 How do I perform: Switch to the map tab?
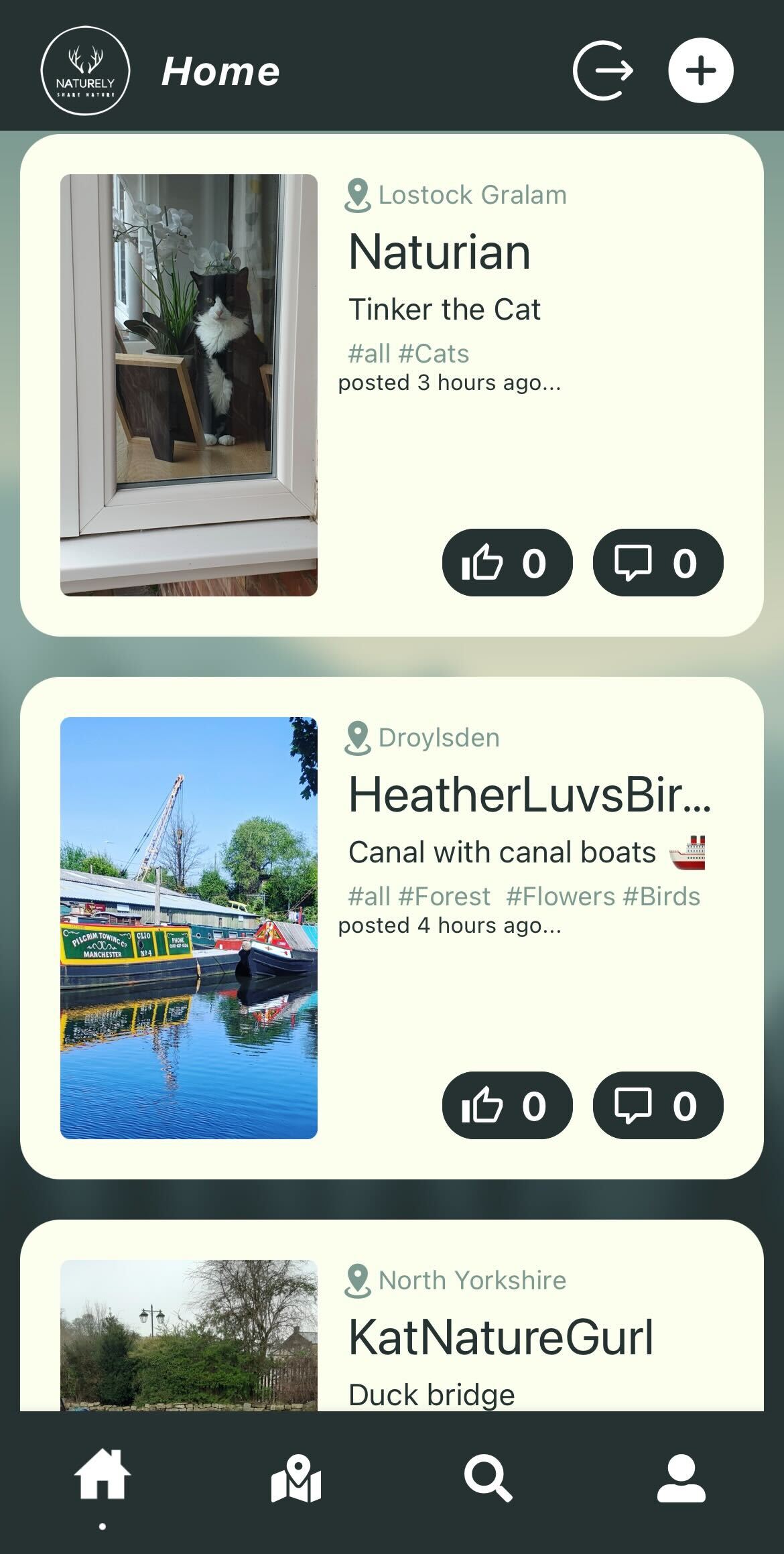pyautogui.click(x=296, y=1479)
